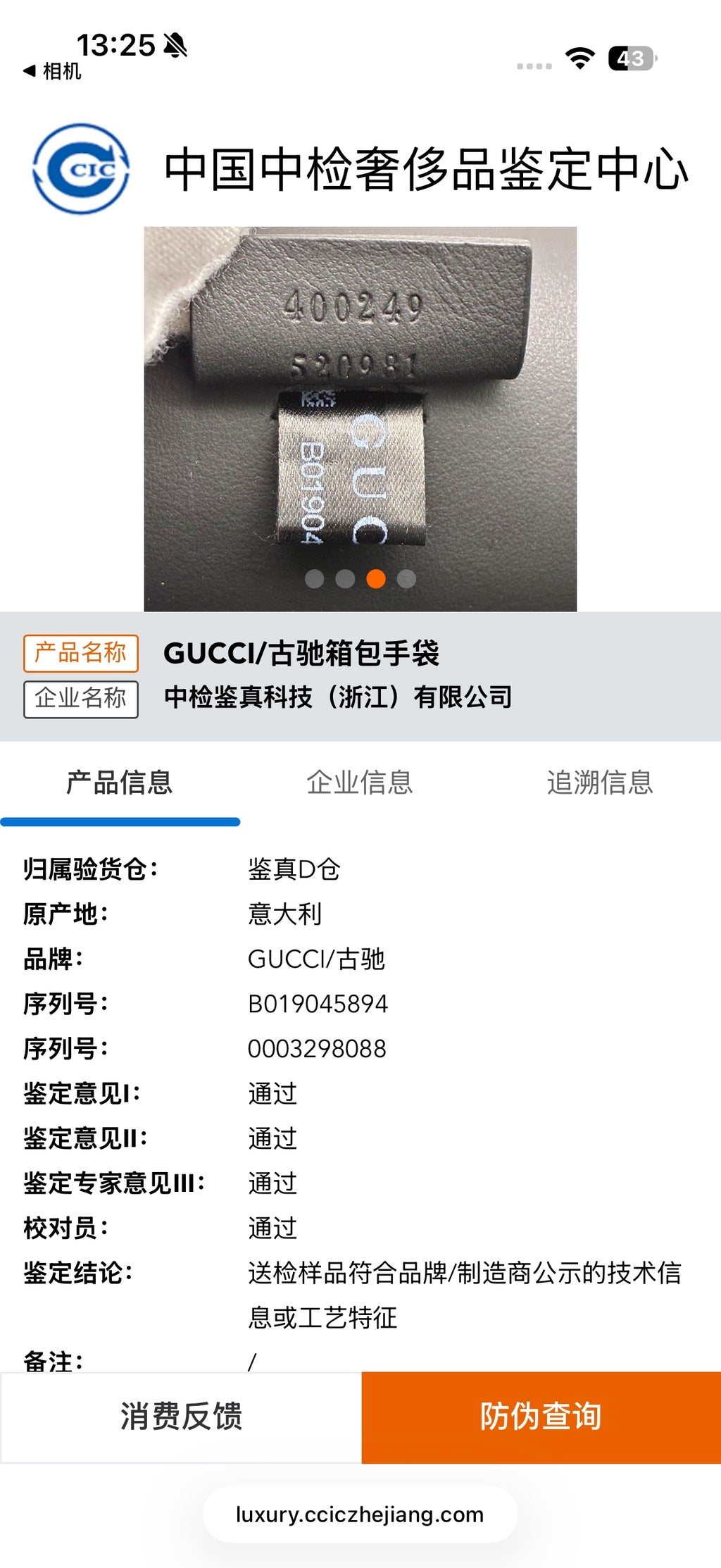The height and width of the screenshot is (1568, 721).
Task: Jump to the first carousel image dot
Action: tap(315, 579)
